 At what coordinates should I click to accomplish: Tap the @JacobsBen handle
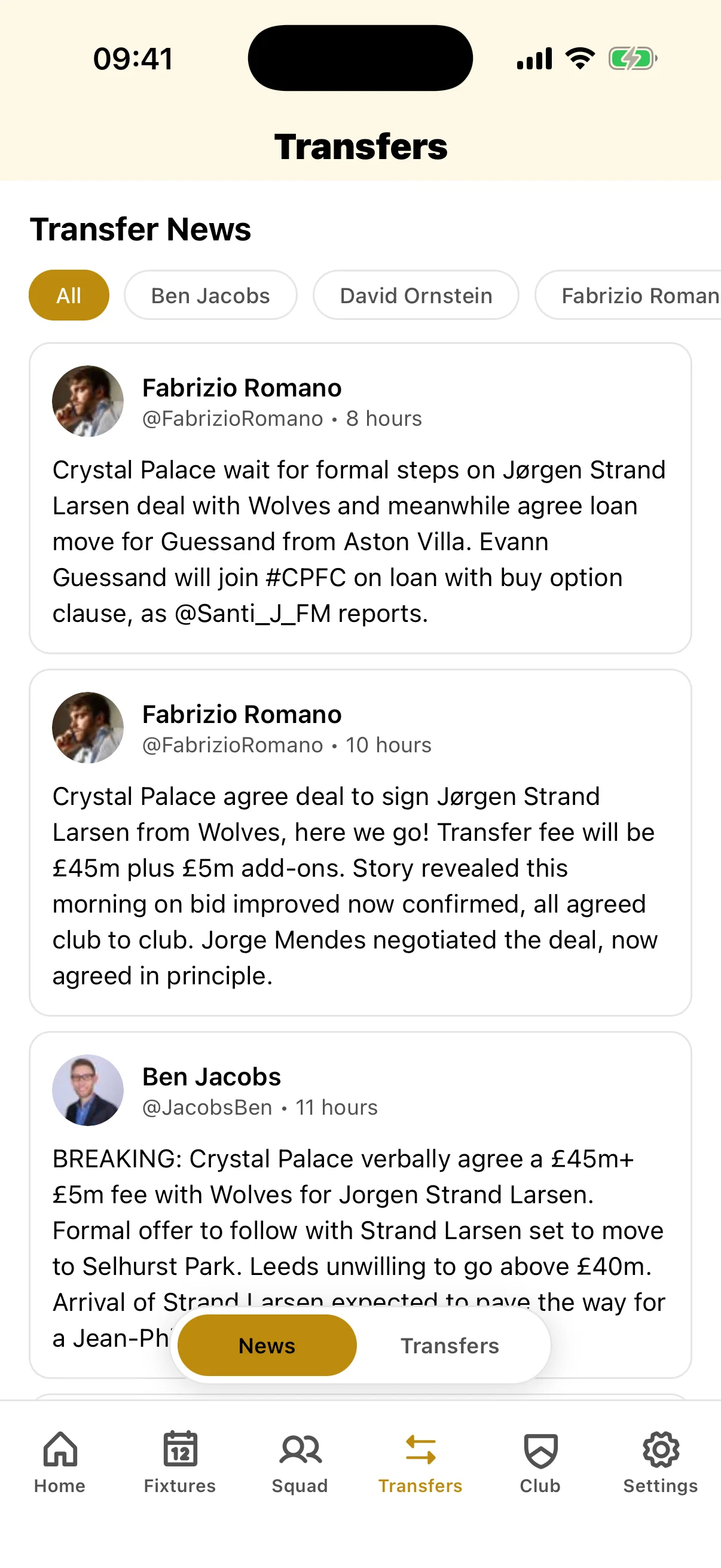(x=207, y=1107)
